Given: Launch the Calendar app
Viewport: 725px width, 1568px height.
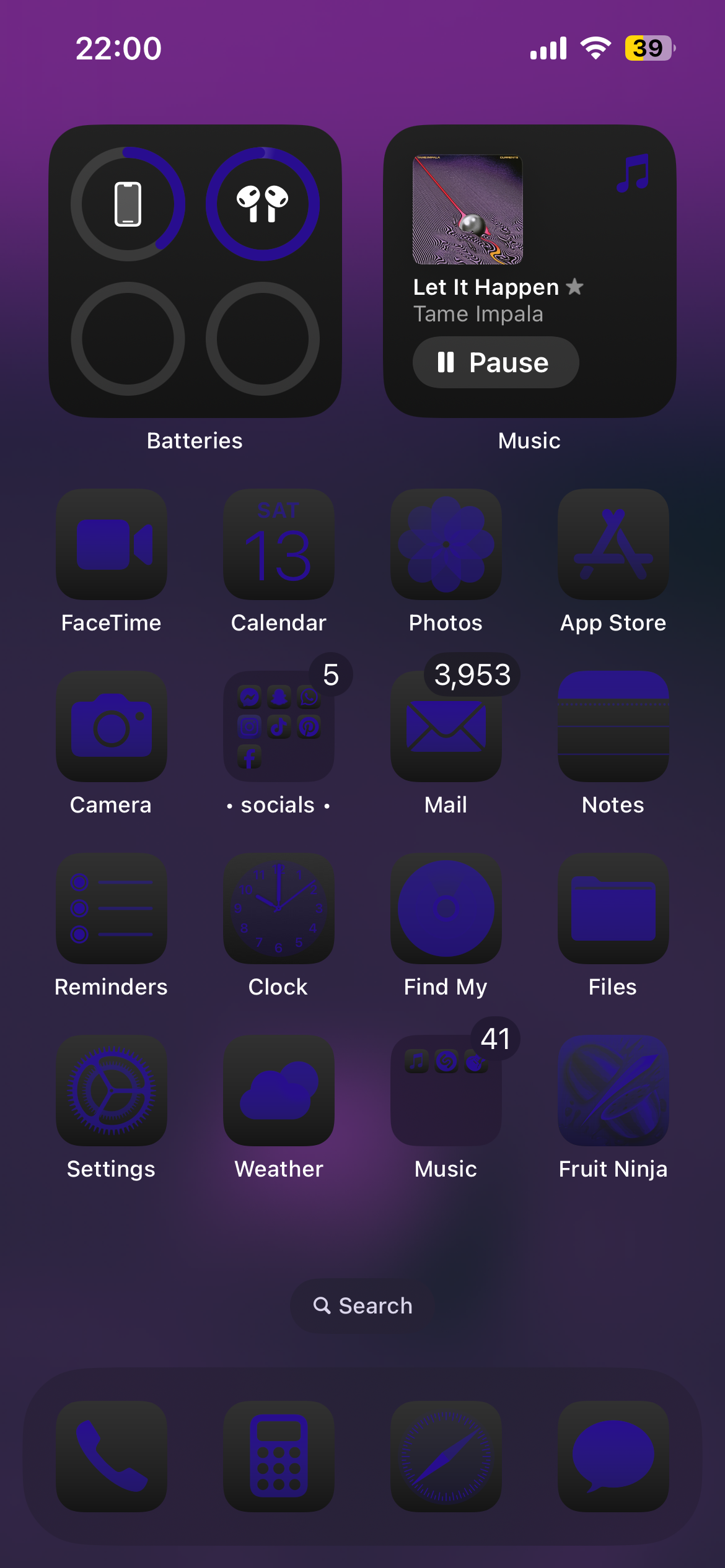Looking at the screenshot, I should click(279, 544).
